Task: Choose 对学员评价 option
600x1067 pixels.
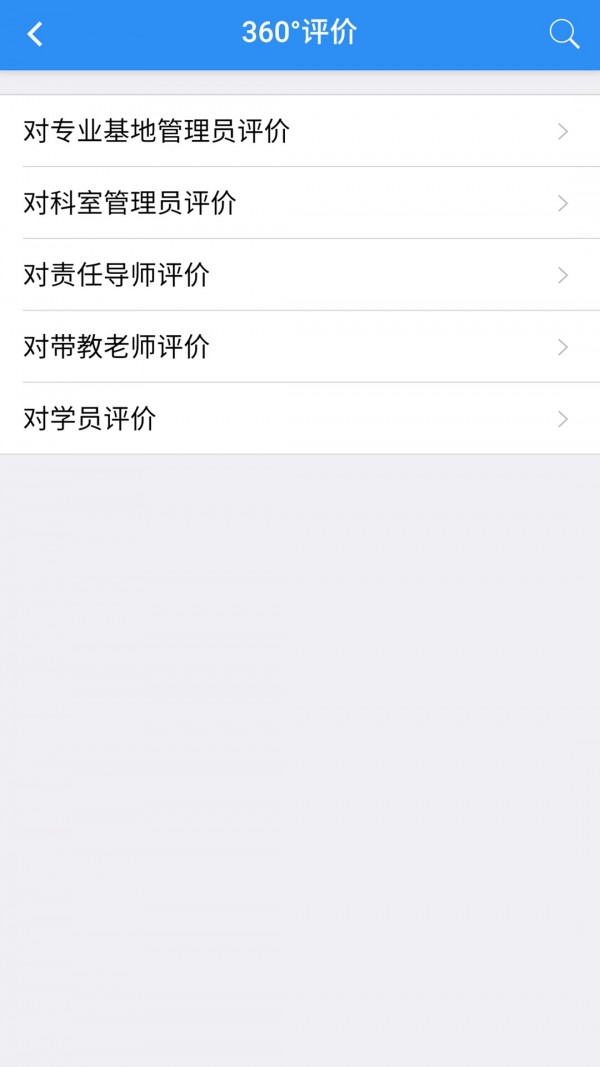Action: coord(300,419)
